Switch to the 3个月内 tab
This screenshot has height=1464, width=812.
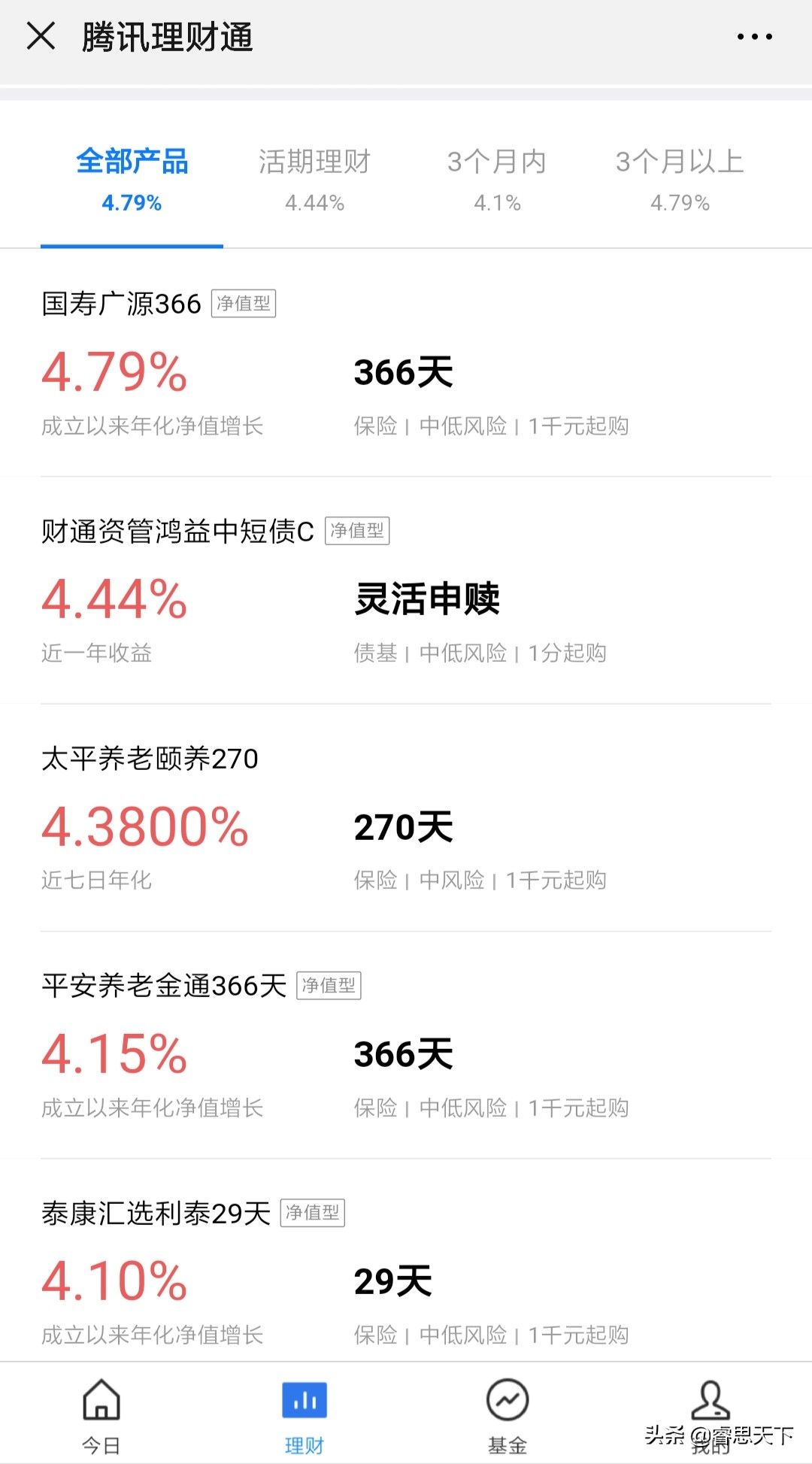(497, 180)
